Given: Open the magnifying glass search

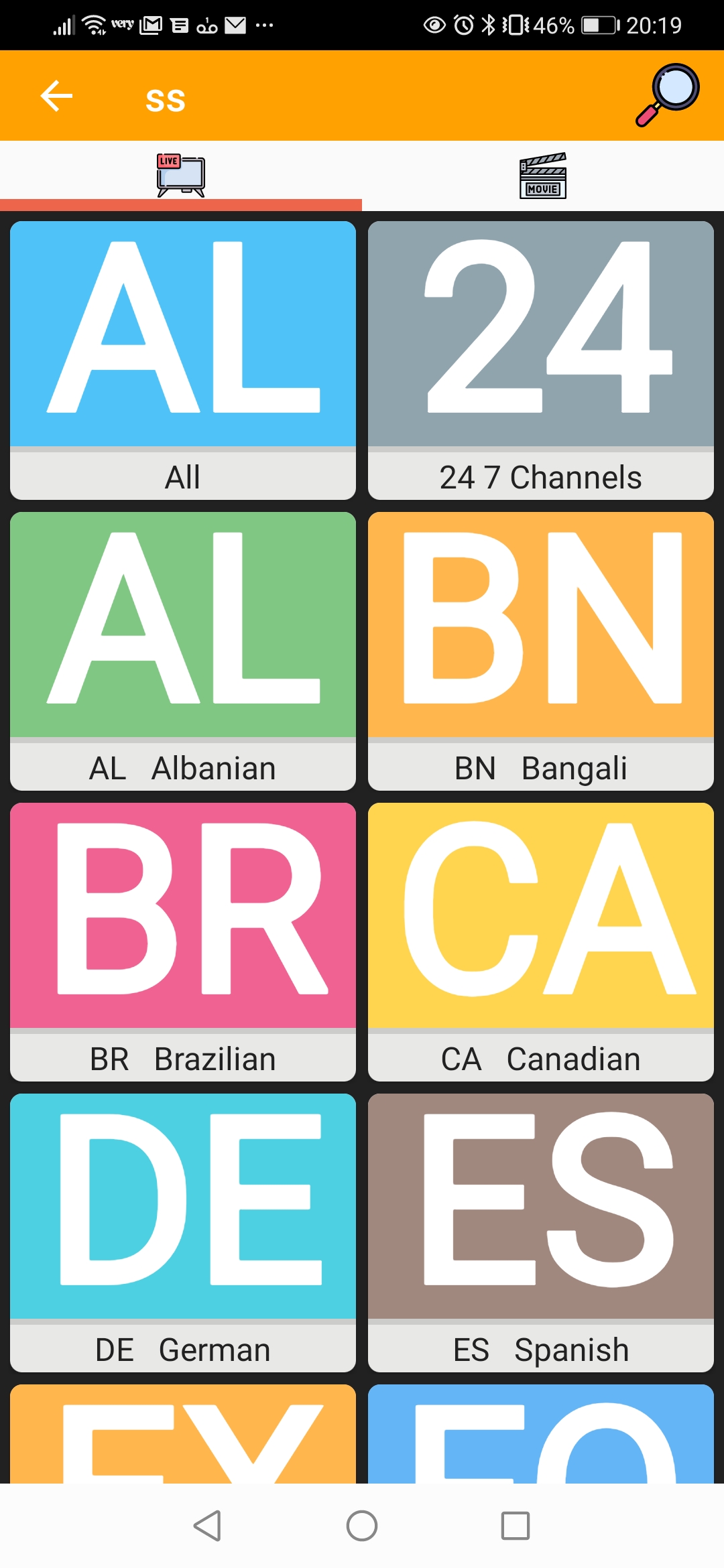Looking at the screenshot, I should point(668,95).
